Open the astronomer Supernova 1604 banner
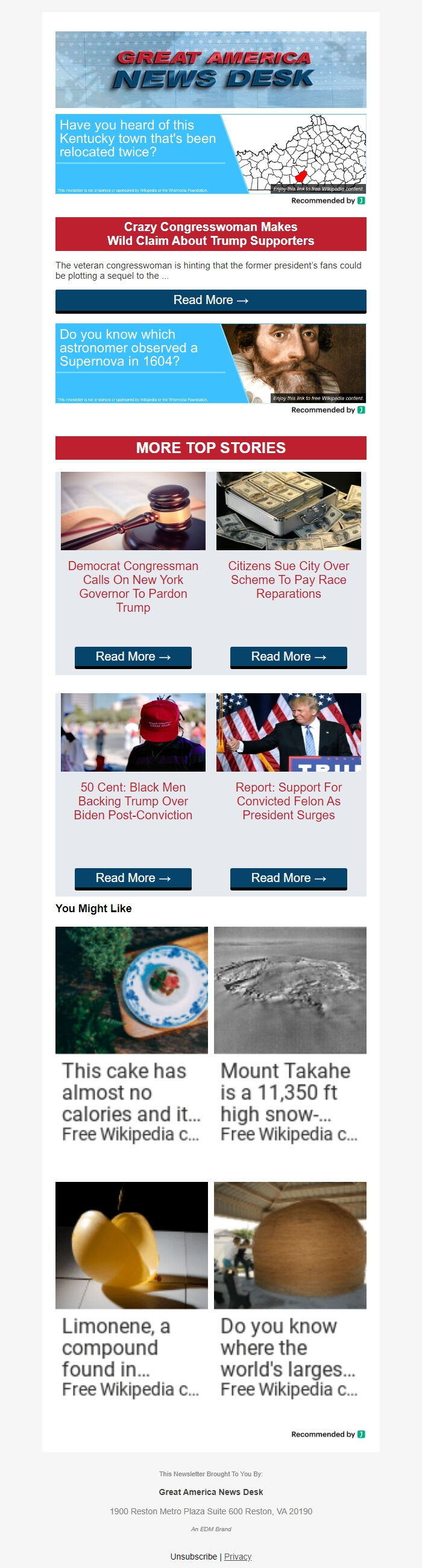This screenshot has width=422, height=1568. [210, 363]
